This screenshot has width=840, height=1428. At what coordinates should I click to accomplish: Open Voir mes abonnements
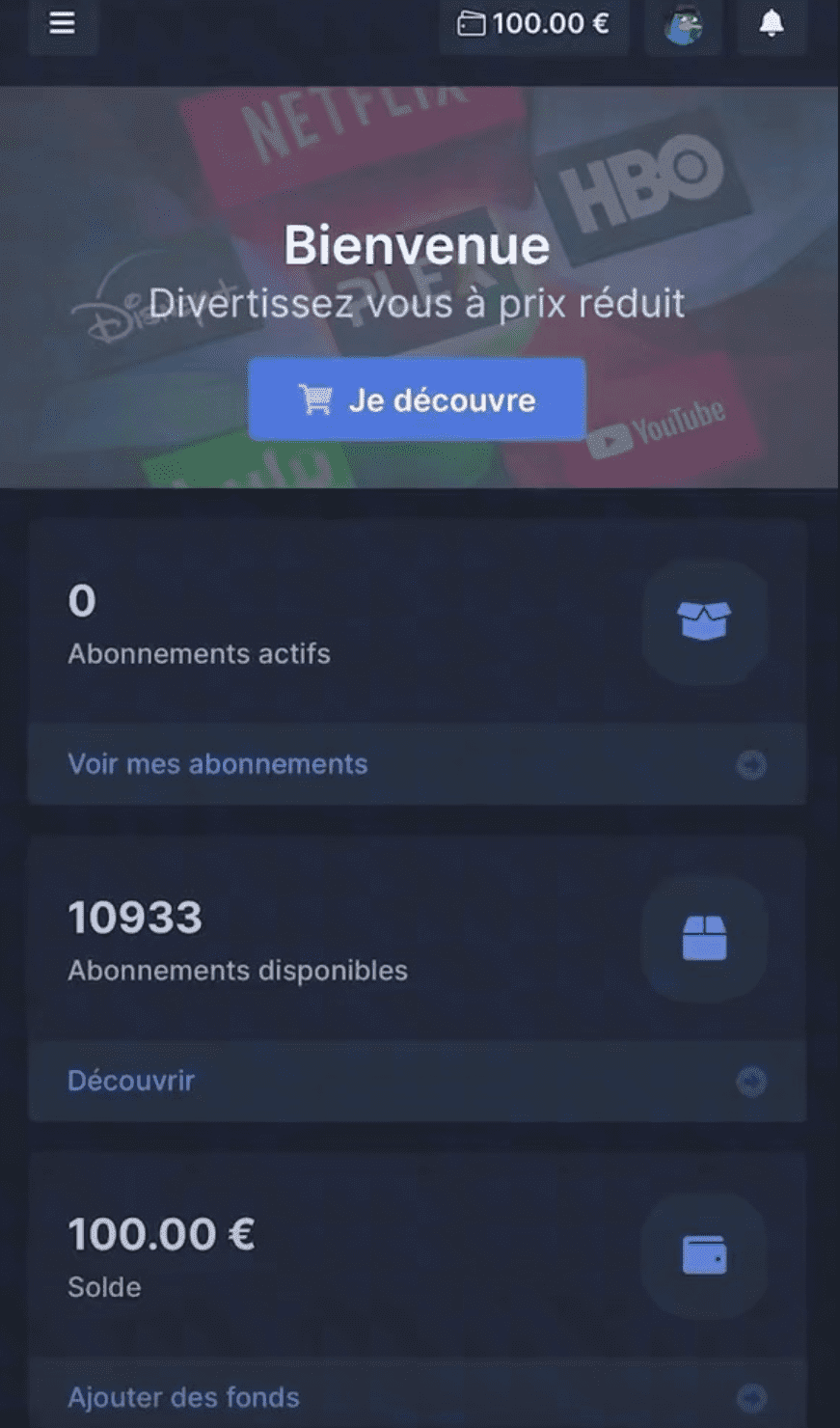coord(218,764)
